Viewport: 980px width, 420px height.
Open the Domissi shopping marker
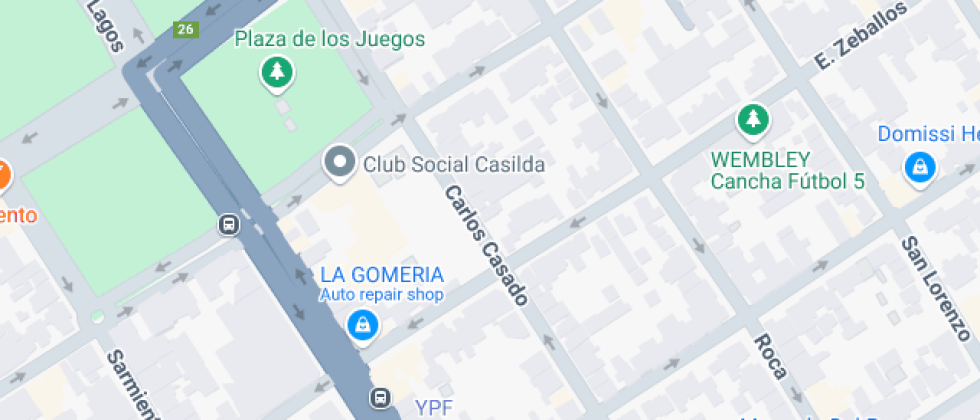point(918,168)
